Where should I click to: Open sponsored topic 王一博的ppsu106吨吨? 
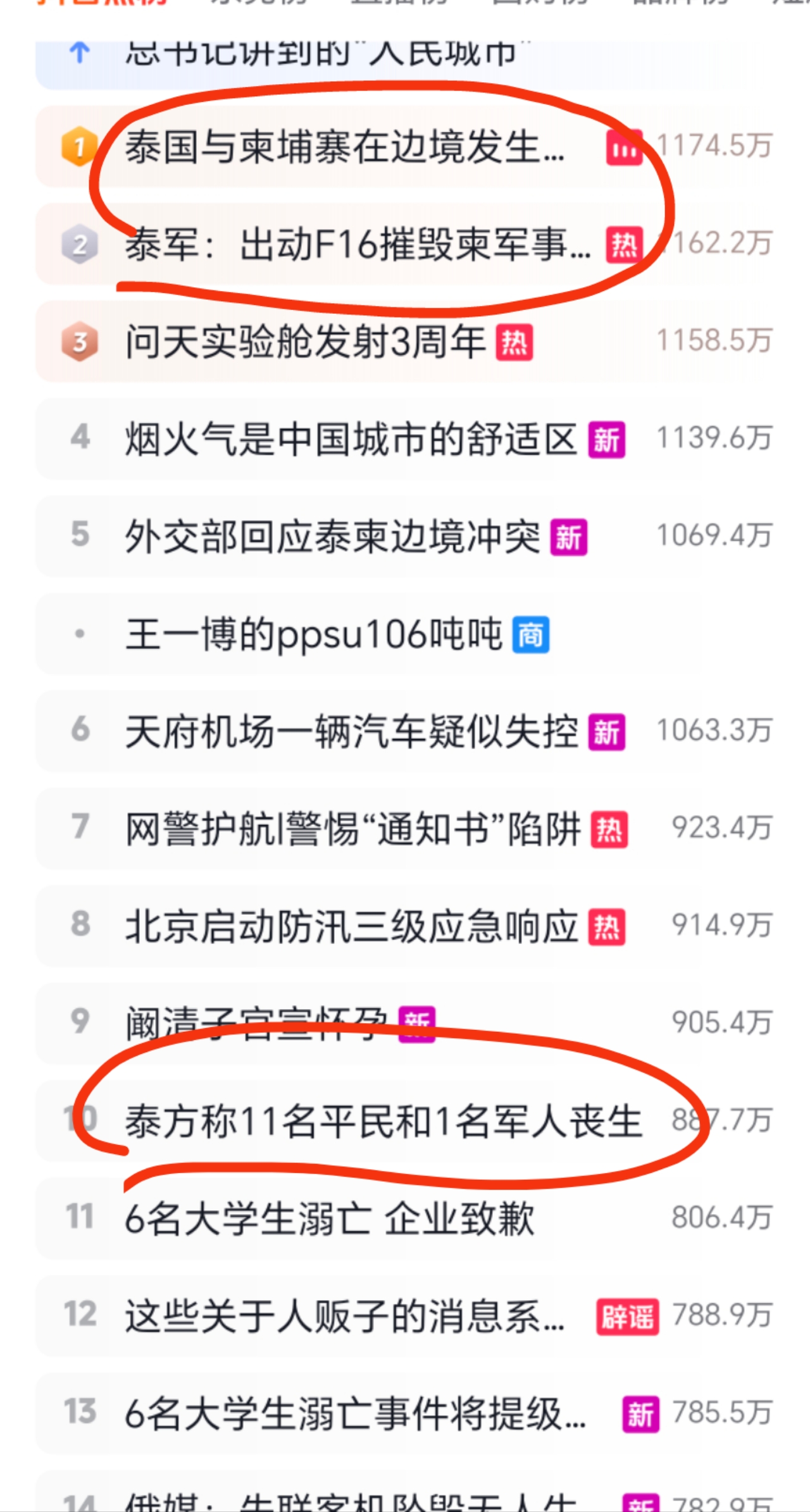coord(314,635)
